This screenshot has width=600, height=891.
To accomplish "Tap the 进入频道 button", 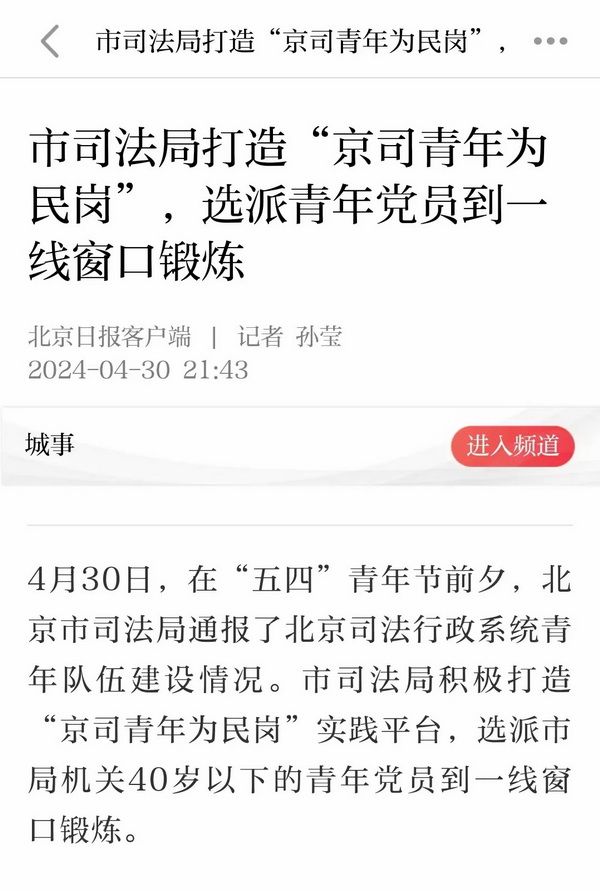I will pyautogui.click(x=512, y=446).
